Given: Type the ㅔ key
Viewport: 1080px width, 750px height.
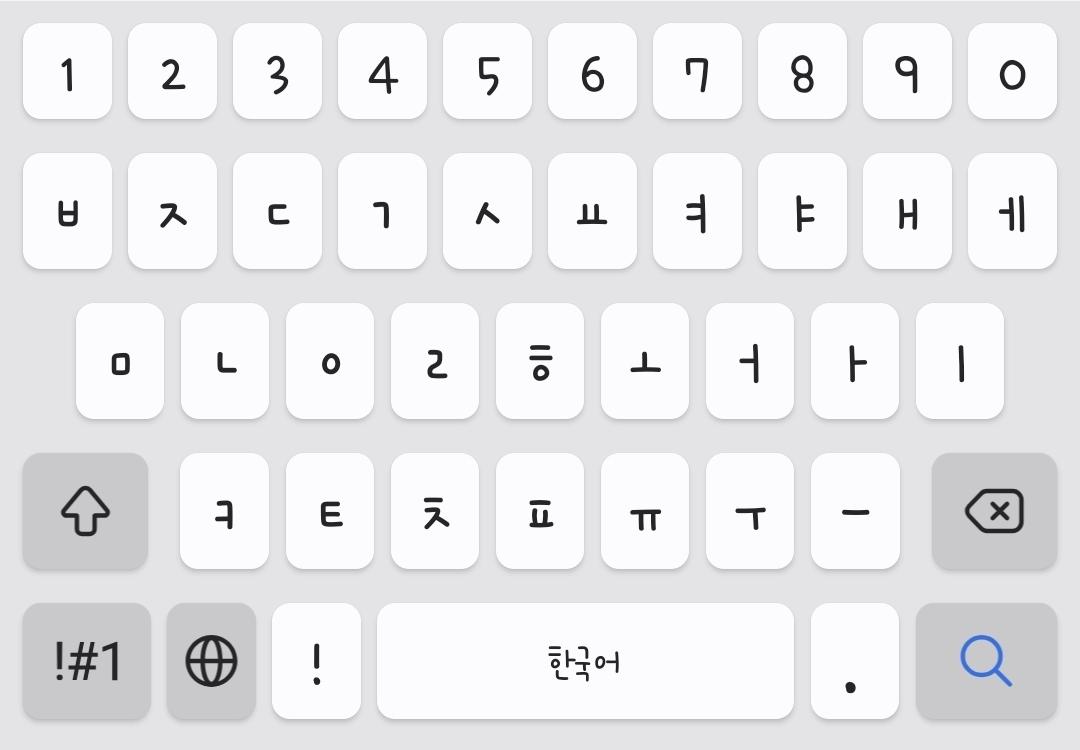Looking at the screenshot, I should tap(1012, 211).
